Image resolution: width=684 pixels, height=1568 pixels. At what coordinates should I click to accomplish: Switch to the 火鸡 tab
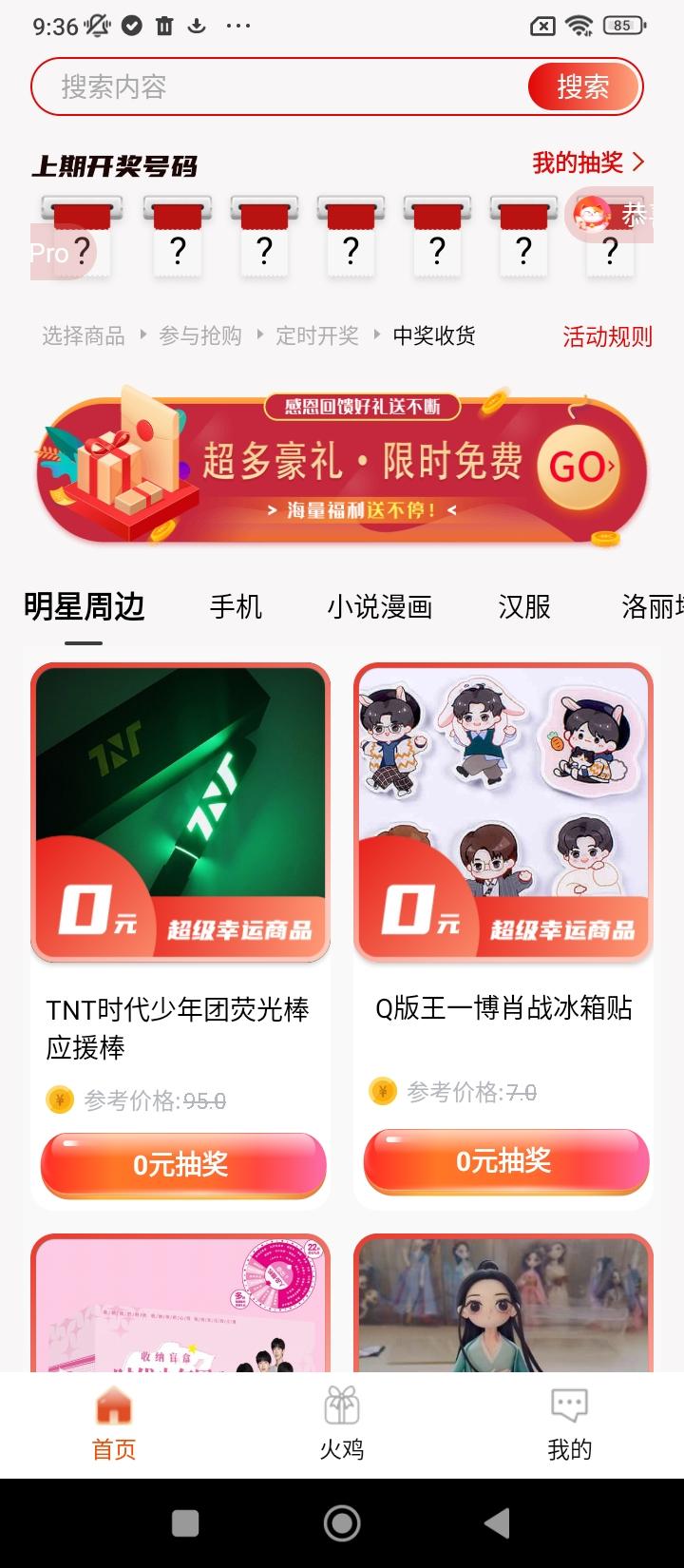click(342, 1425)
